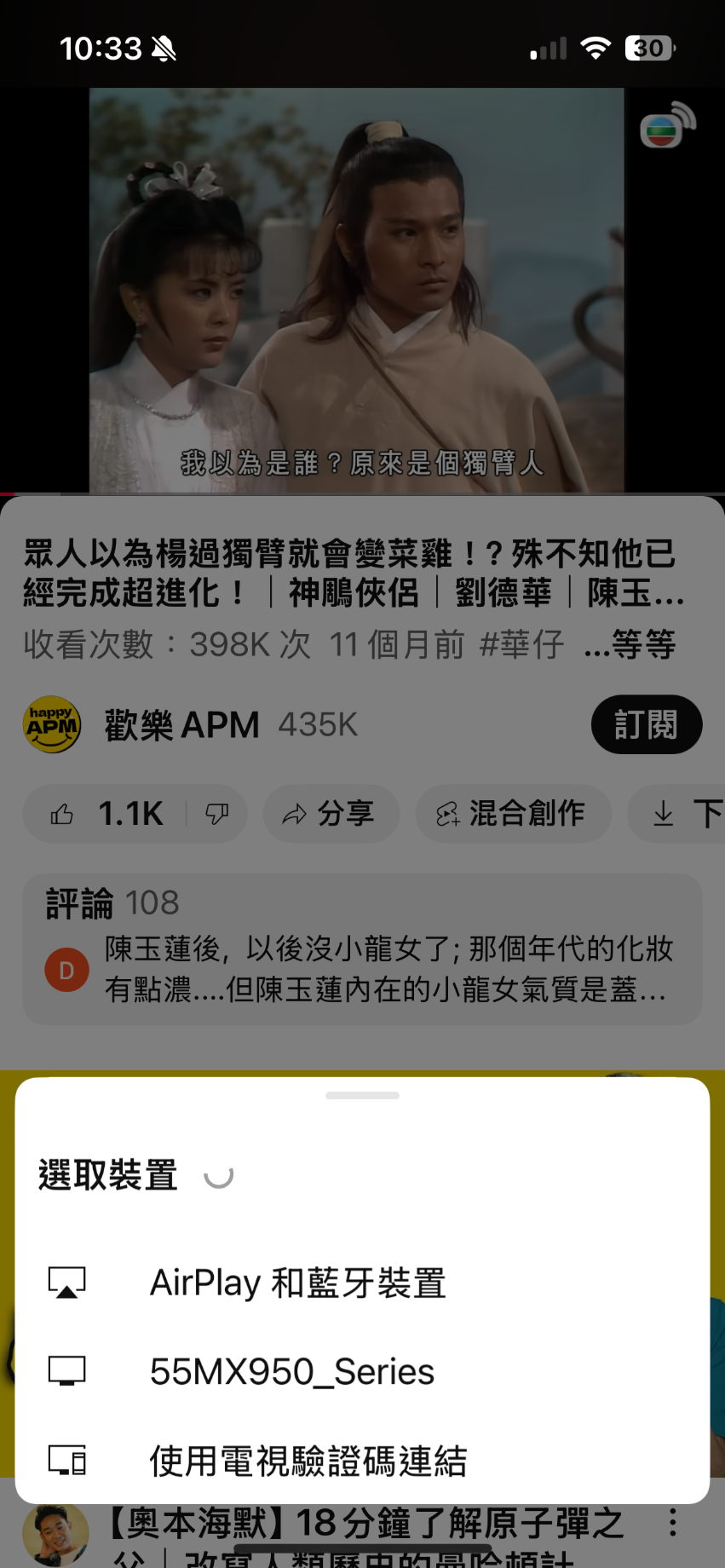Share the video via 分享
This screenshot has height=1568, width=725.
point(331,815)
